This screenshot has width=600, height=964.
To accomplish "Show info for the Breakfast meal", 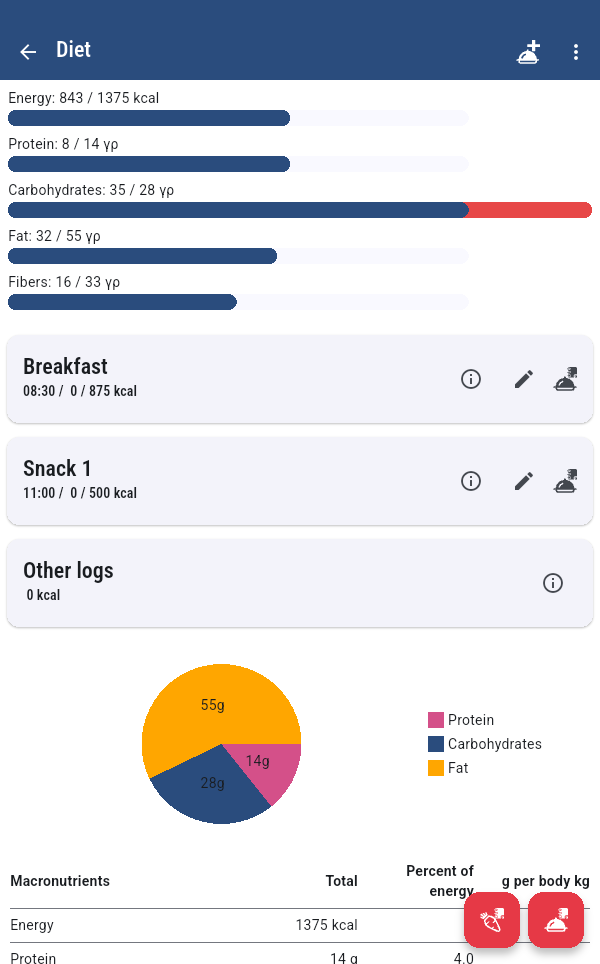I will click(x=471, y=379).
